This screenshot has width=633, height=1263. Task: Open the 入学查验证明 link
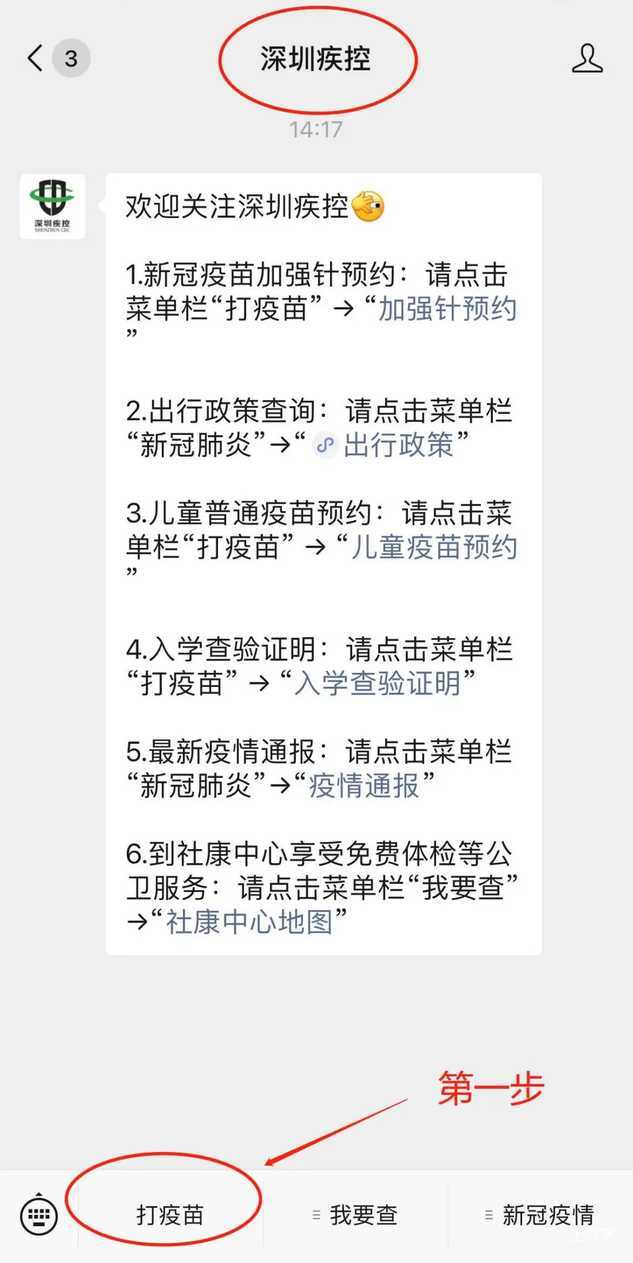coord(377,684)
